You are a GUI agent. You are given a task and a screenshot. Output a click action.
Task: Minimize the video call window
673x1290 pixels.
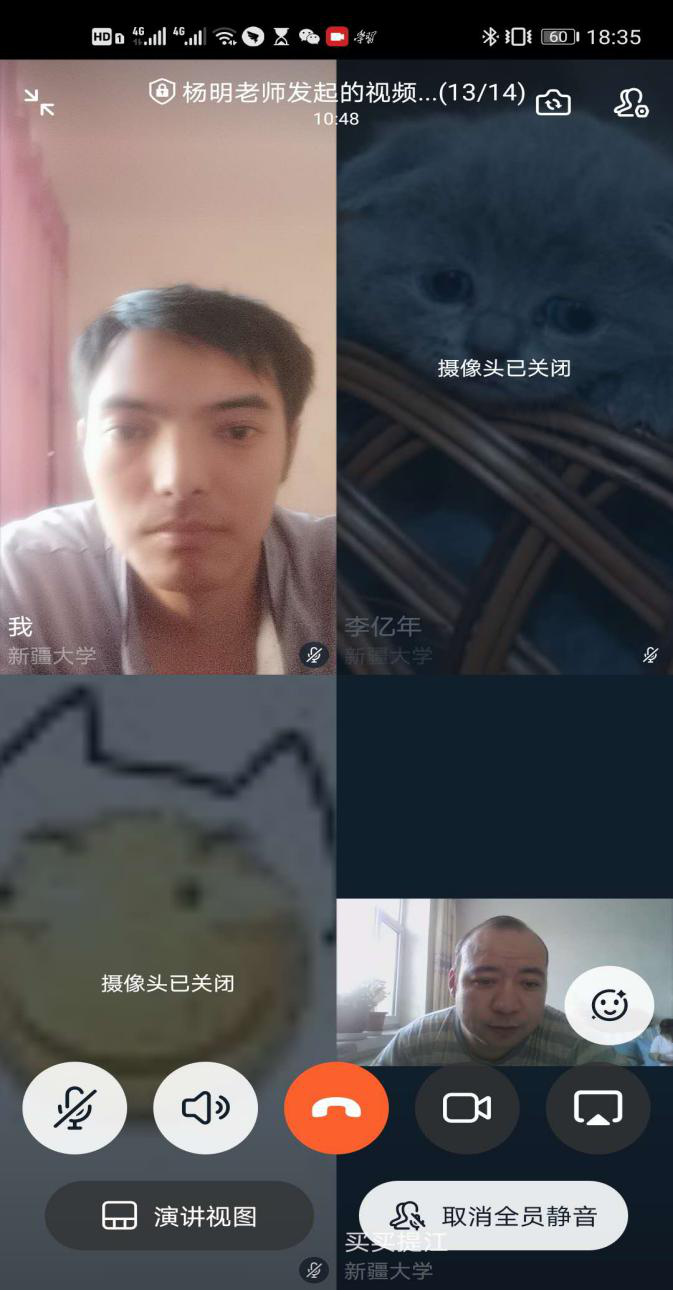coord(39,101)
